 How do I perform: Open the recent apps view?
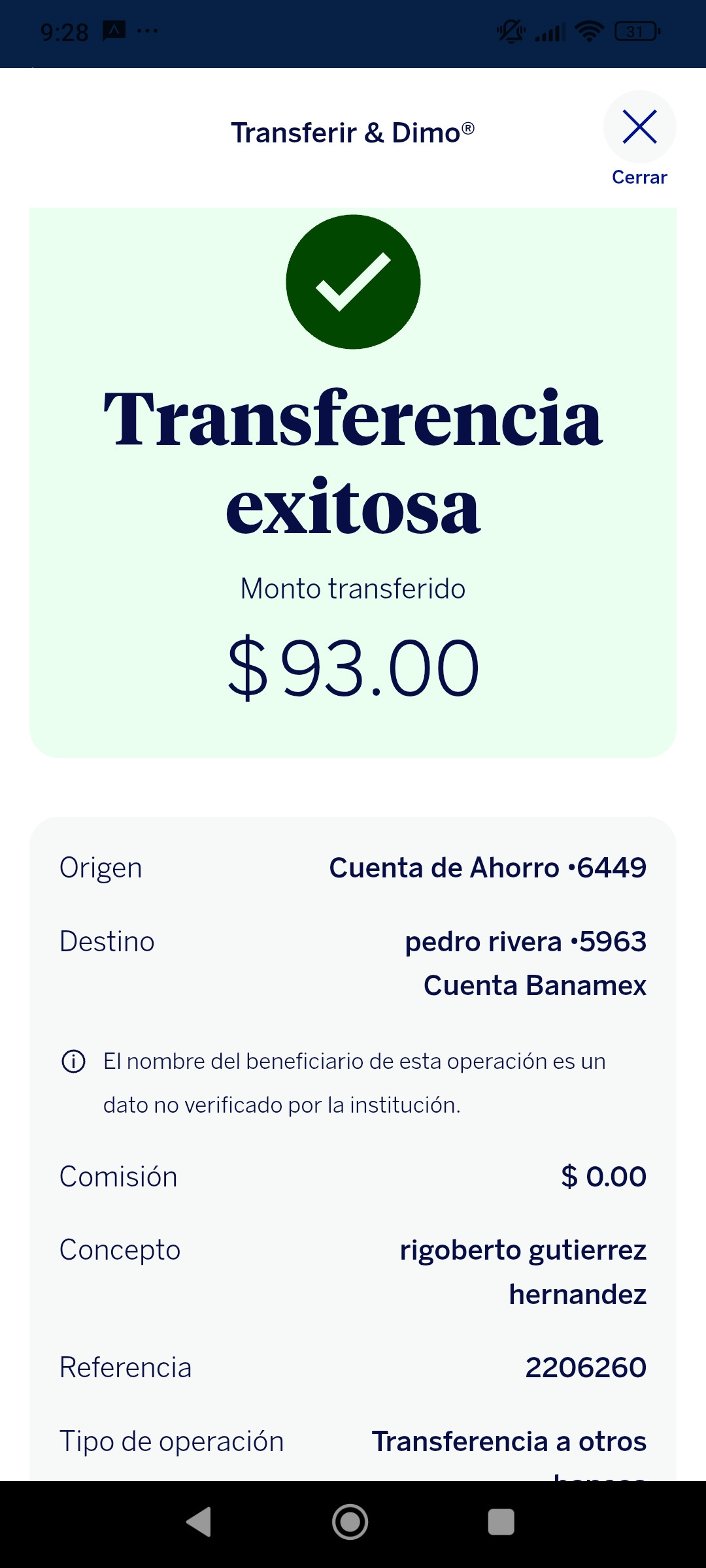click(501, 1522)
